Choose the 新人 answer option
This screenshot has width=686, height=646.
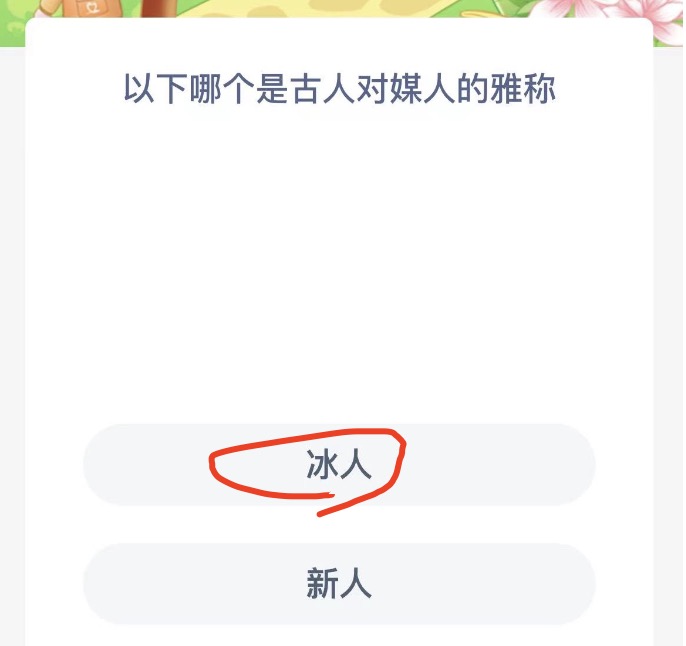(x=339, y=584)
